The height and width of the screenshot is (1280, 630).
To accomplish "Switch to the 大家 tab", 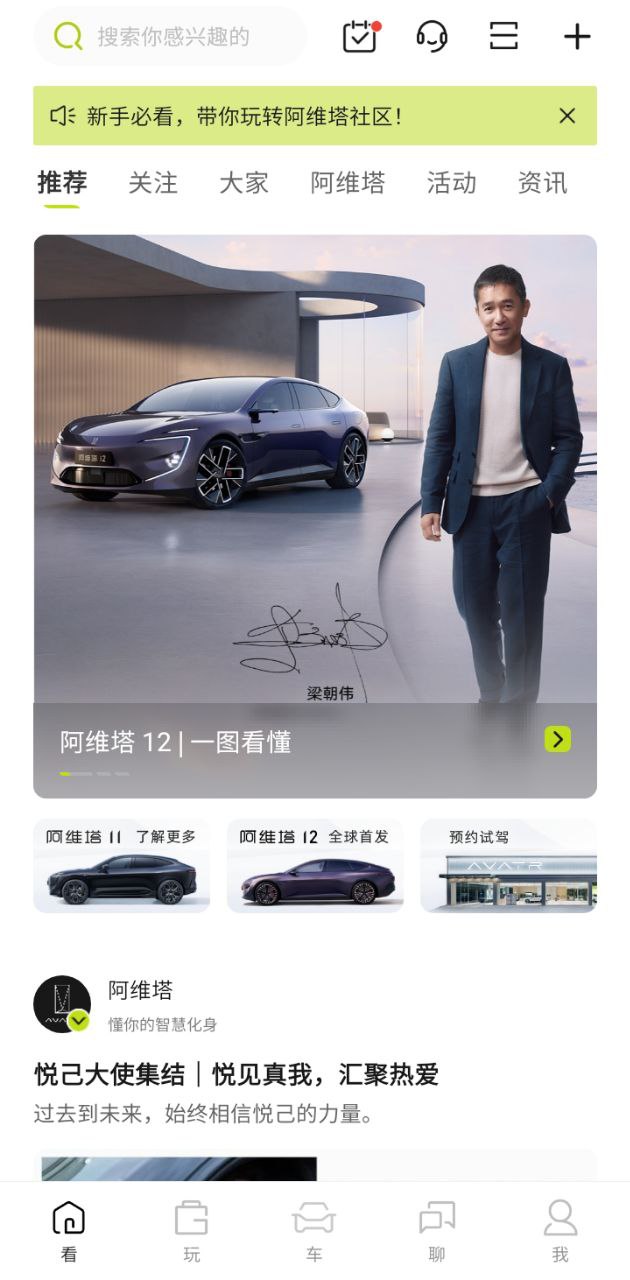I will 244,183.
